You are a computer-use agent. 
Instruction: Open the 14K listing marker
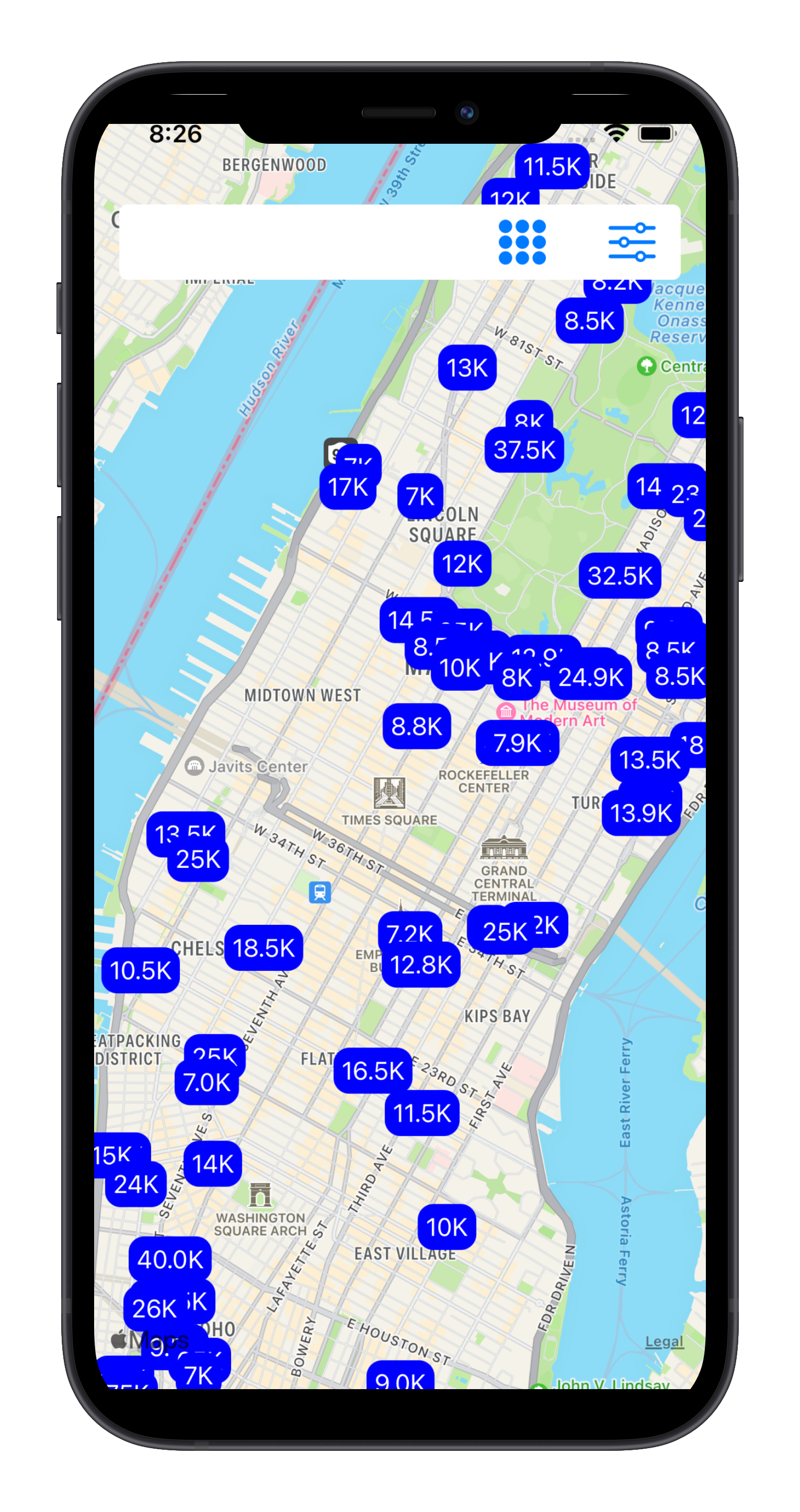tap(212, 1164)
